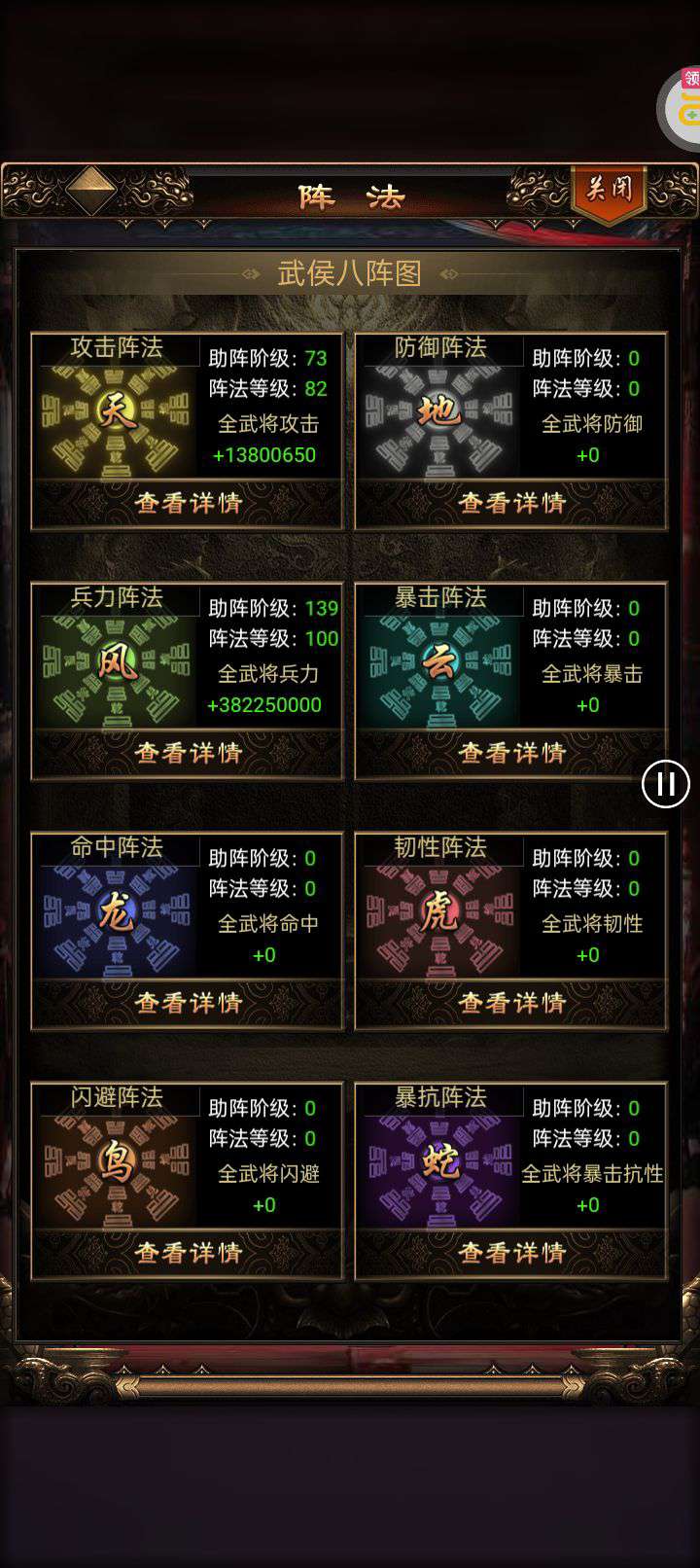Show details for 闪避阵法
The height and width of the screenshot is (1568, 700).
[188, 1253]
